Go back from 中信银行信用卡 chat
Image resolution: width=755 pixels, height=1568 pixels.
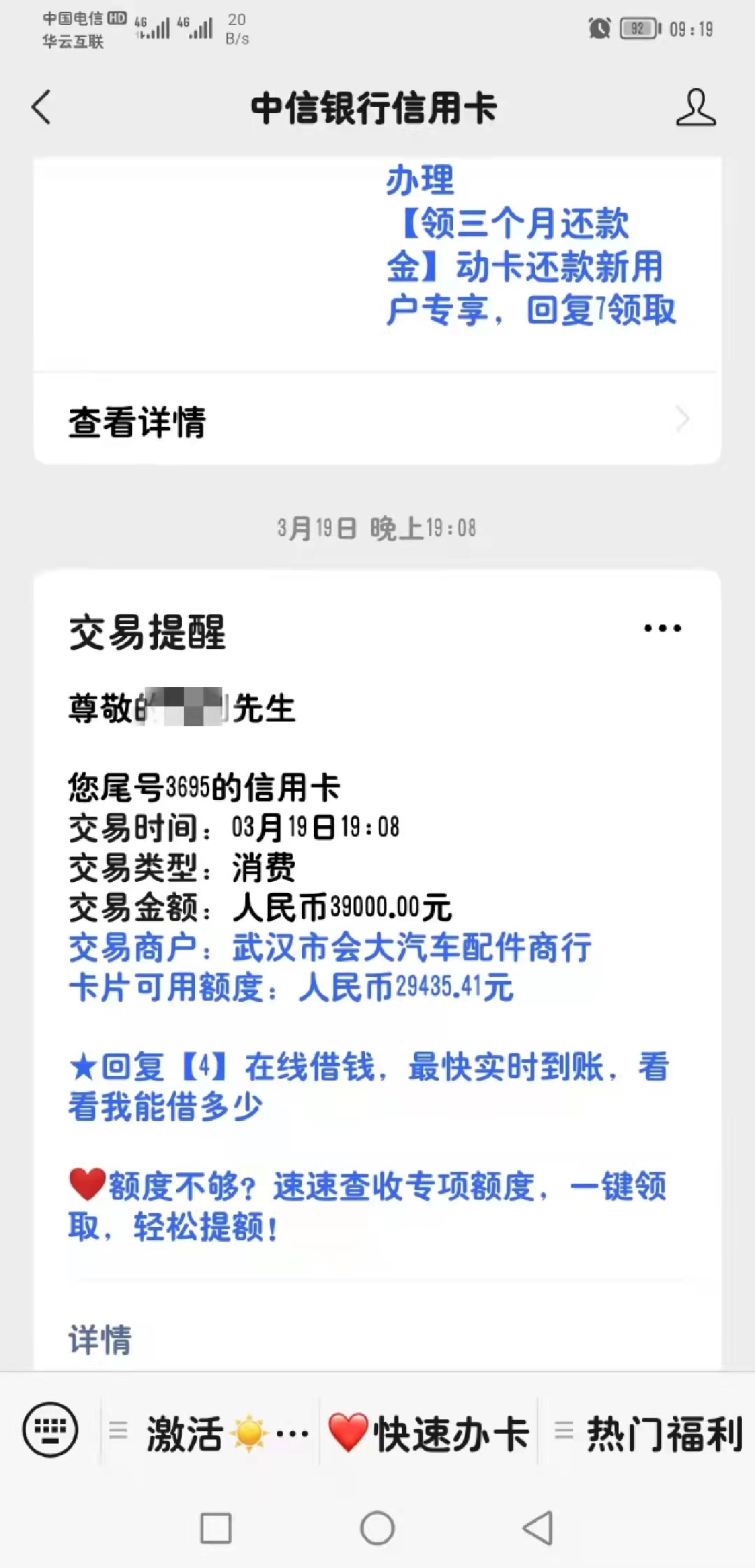(x=42, y=108)
